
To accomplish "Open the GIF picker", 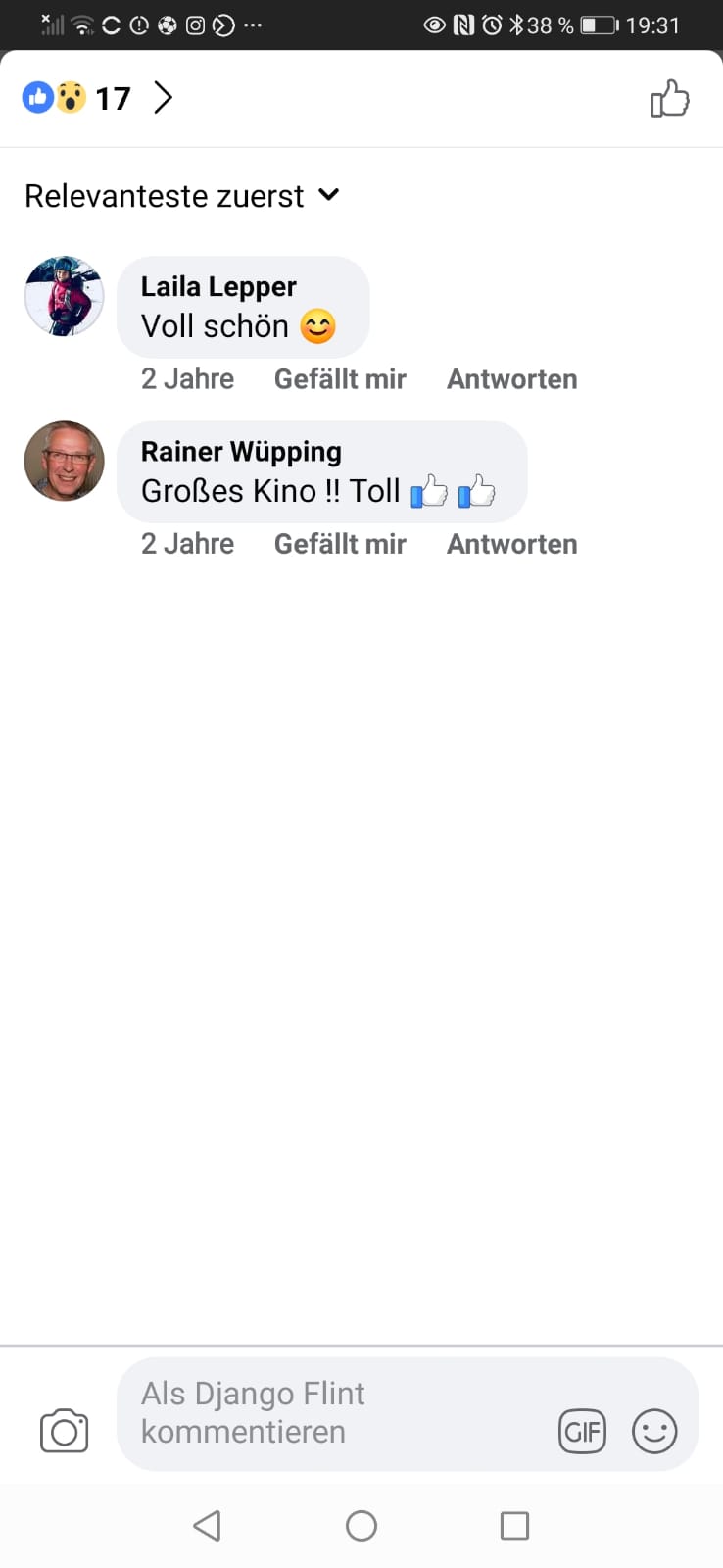I will pyautogui.click(x=582, y=1432).
